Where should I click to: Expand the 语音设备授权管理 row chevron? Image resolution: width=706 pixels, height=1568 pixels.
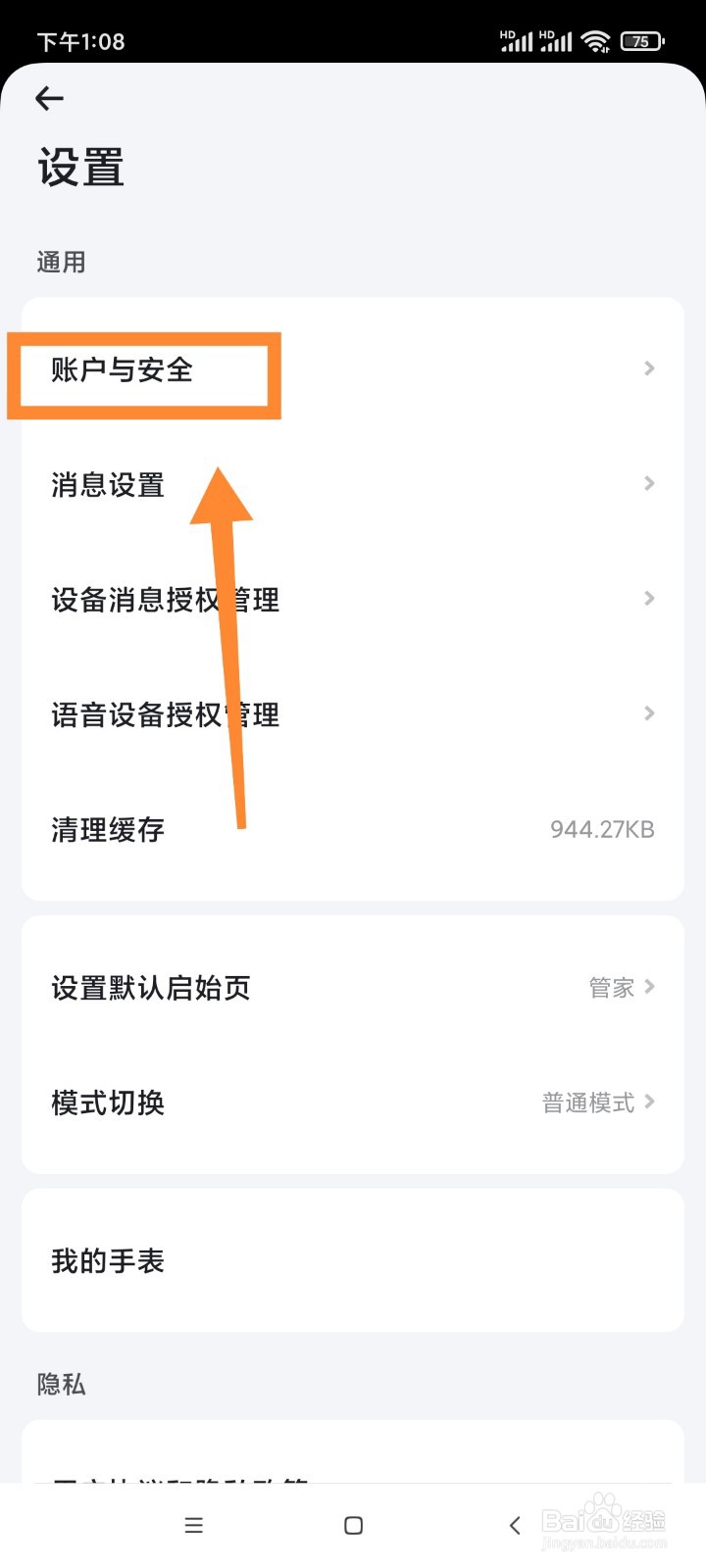click(649, 712)
